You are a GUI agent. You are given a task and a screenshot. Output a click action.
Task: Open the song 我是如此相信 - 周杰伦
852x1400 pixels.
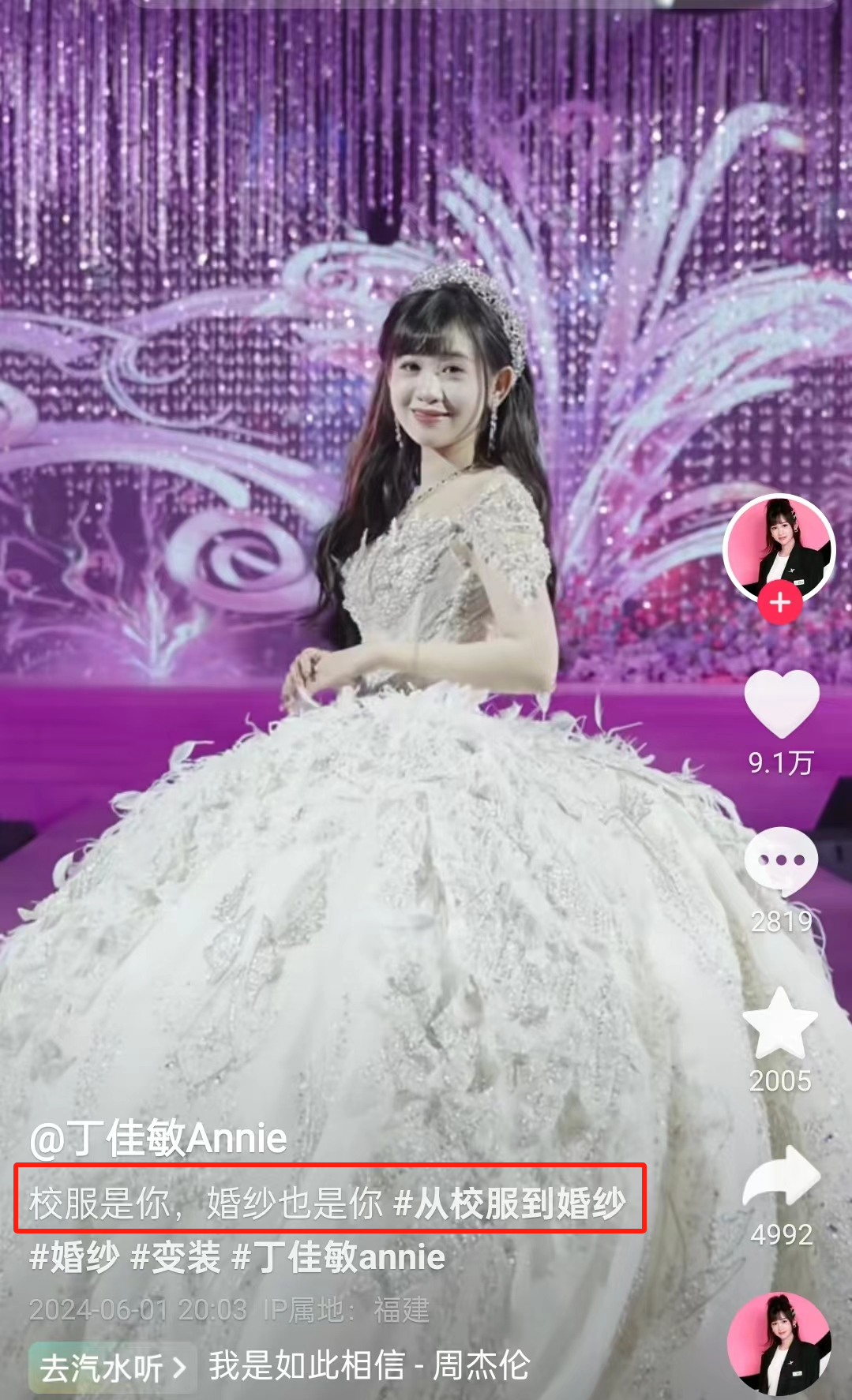369,1366
